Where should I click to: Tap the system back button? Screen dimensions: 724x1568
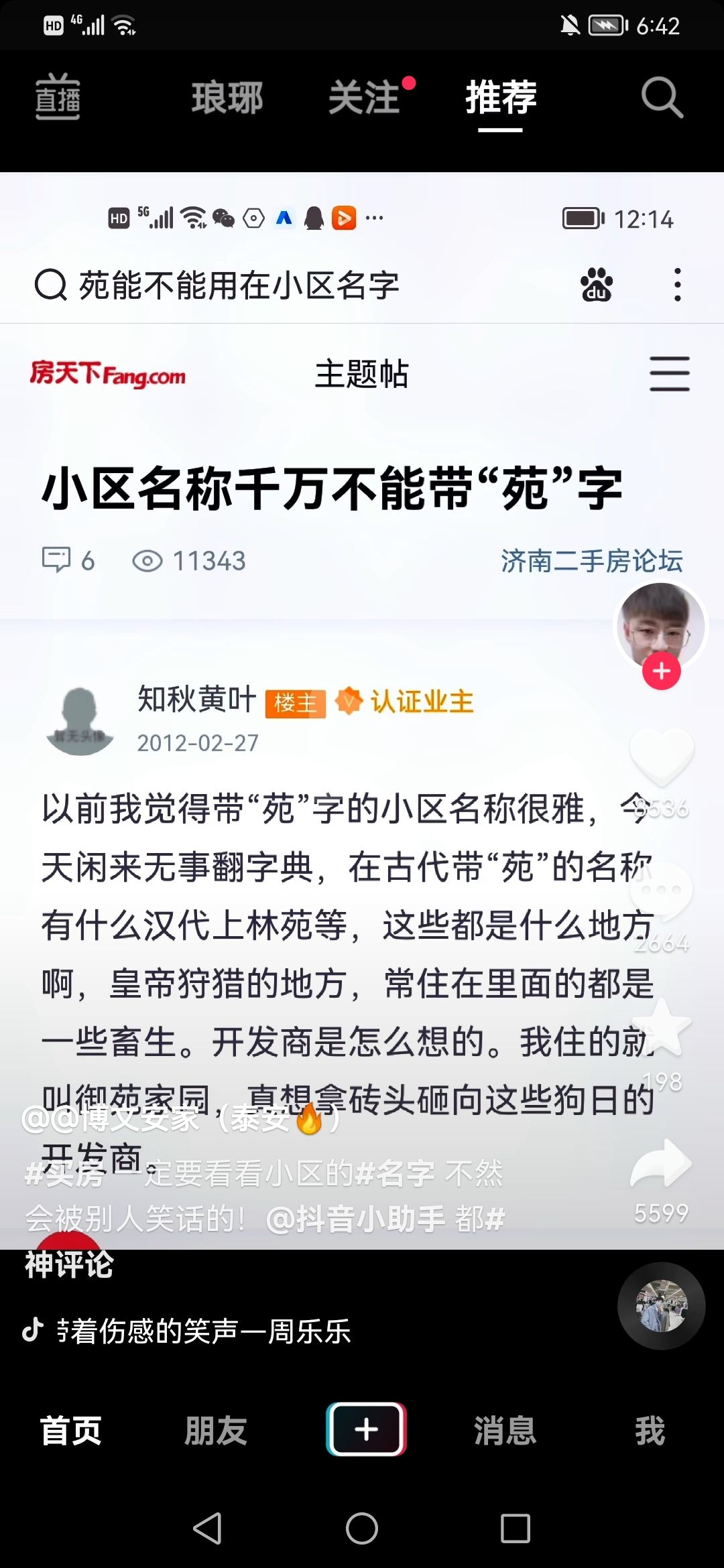(208, 1528)
